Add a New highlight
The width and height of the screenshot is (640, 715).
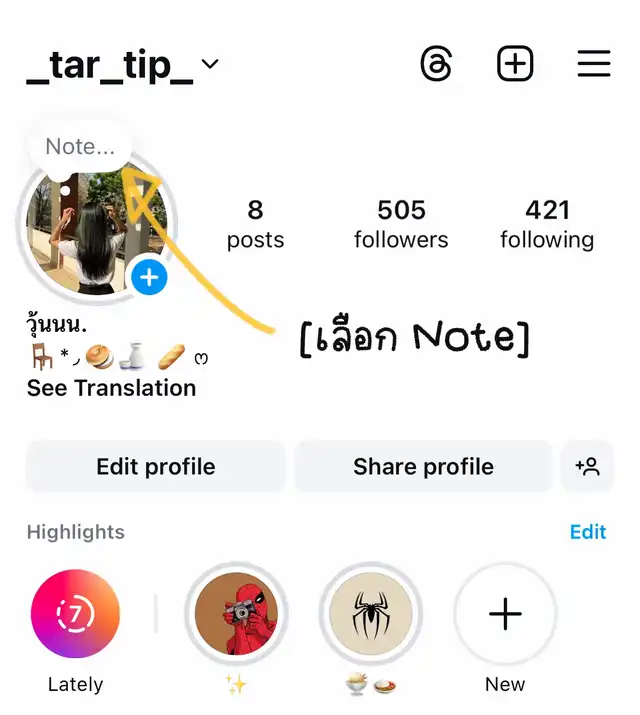click(x=505, y=614)
